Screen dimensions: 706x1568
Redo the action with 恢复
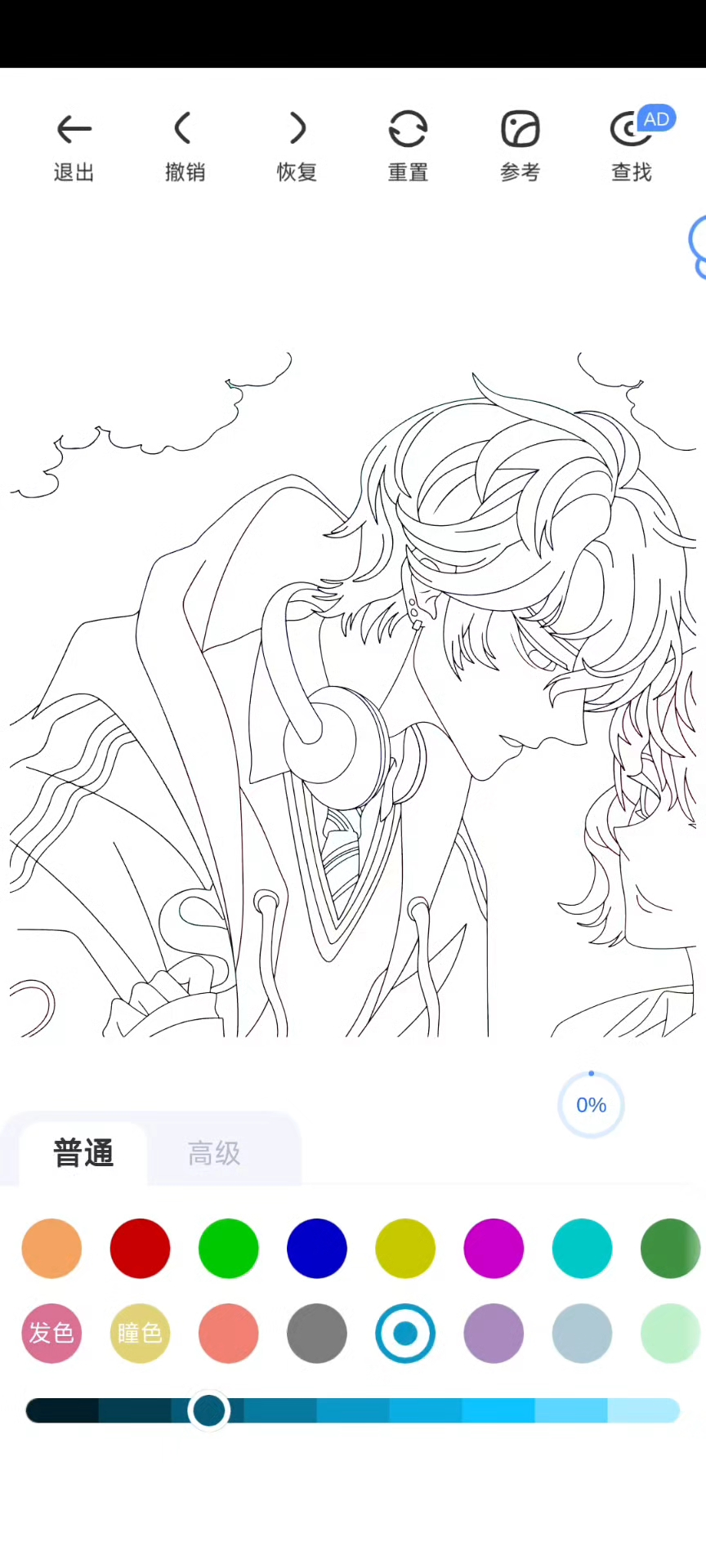coord(297,145)
